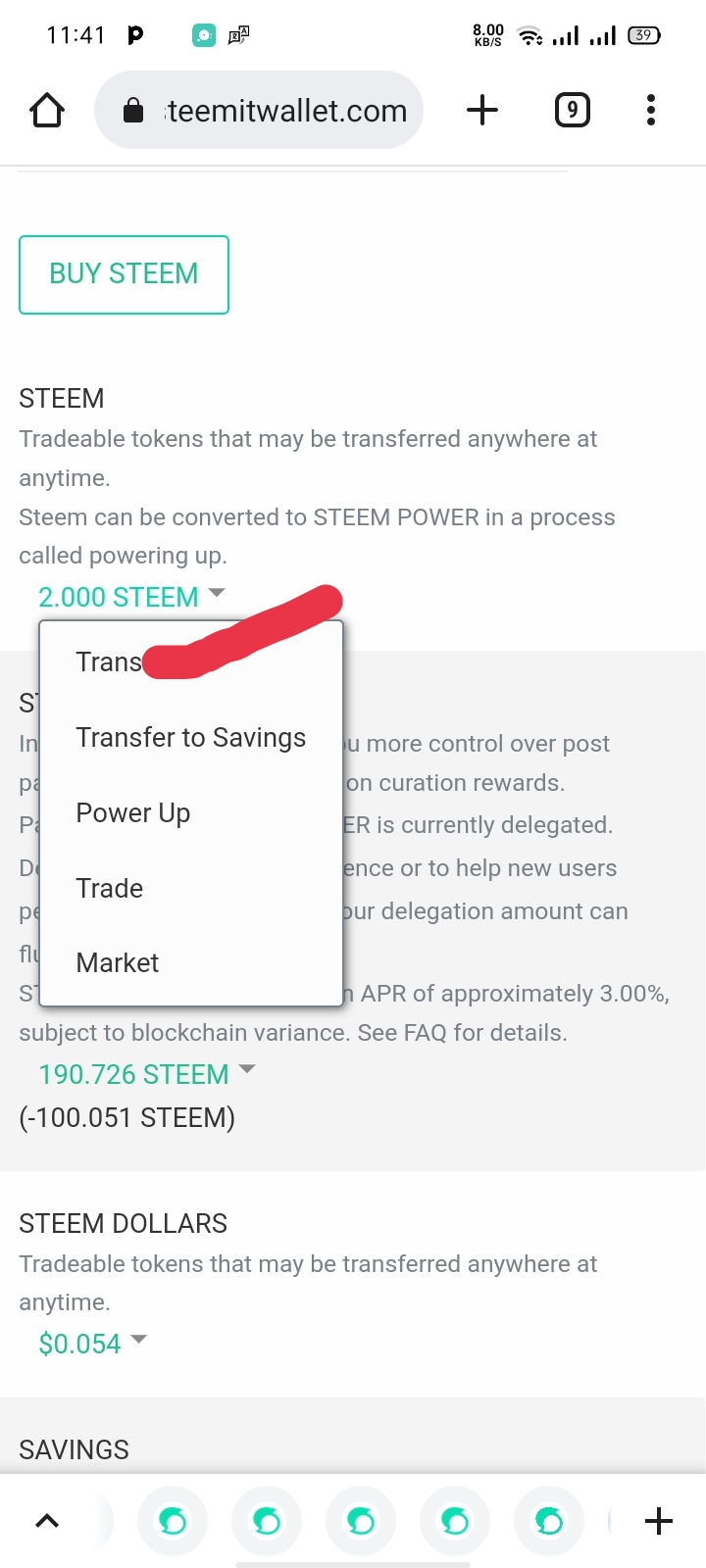Open a new browser tab
The width and height of the screenshot is (706, 1568).
(x=481, y=110)
